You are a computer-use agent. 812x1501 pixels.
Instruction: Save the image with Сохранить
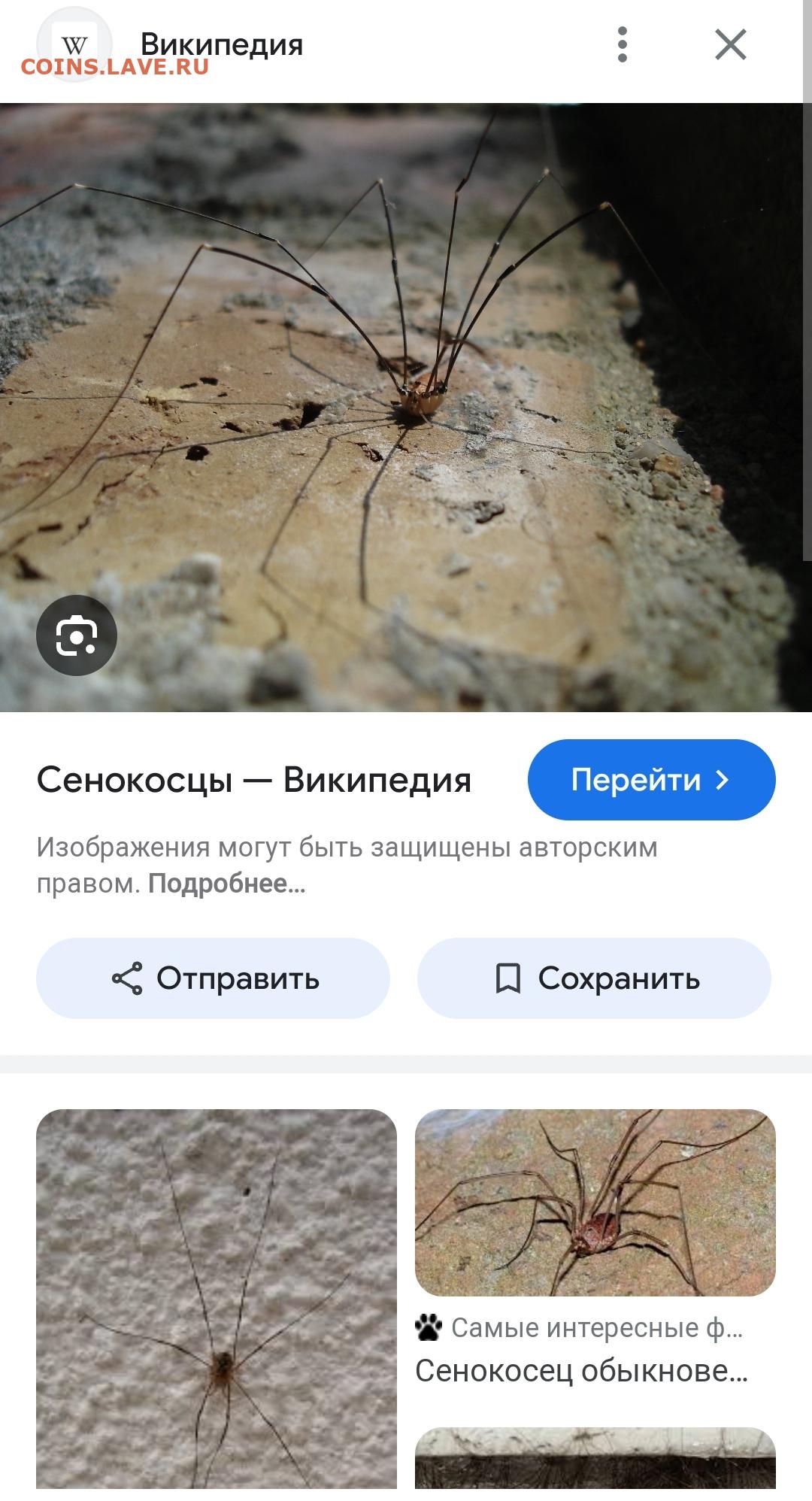click(x=594, y=978)
